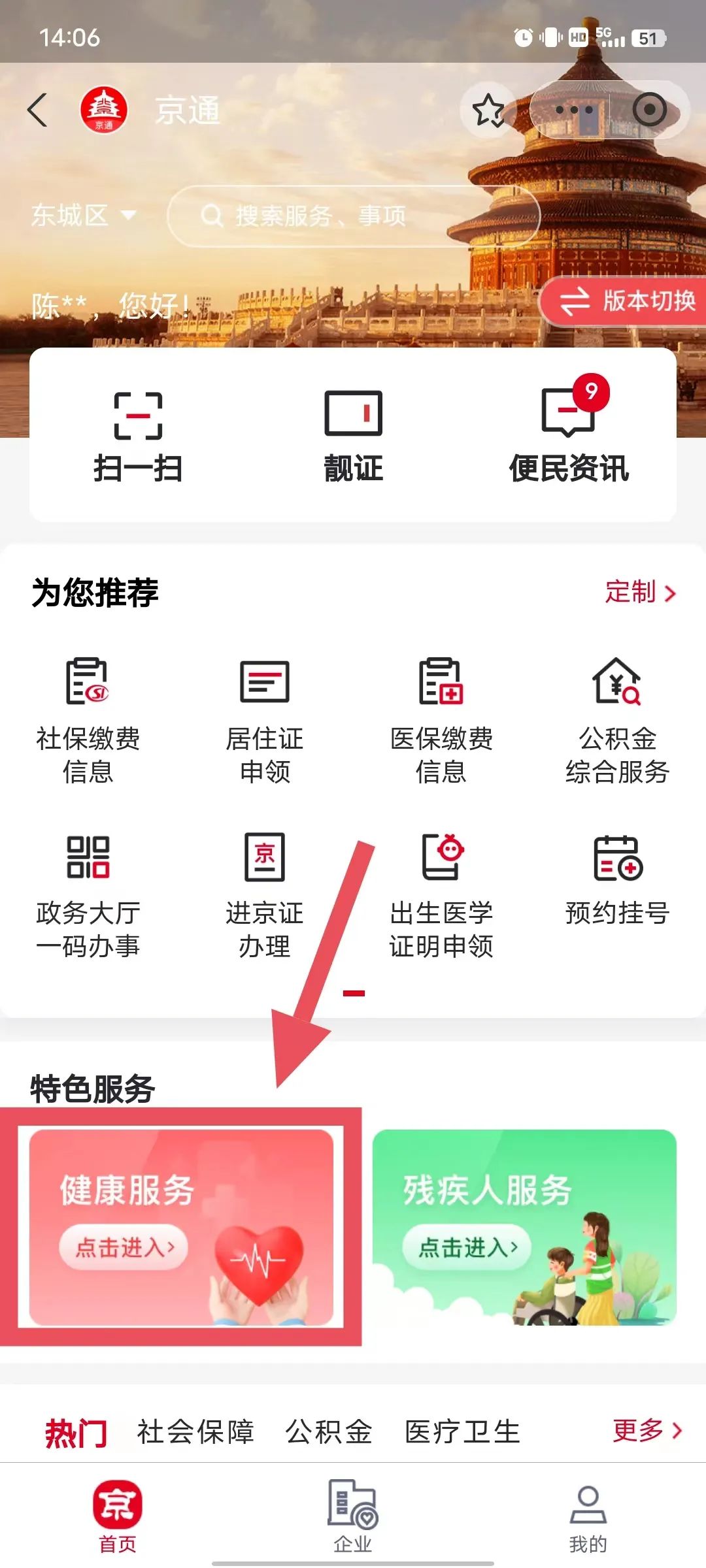This screenshot has height=1568, width=706.
Task: Open 社保缴费信息 service
Action: pyautogui.click(x=88, y=720)
